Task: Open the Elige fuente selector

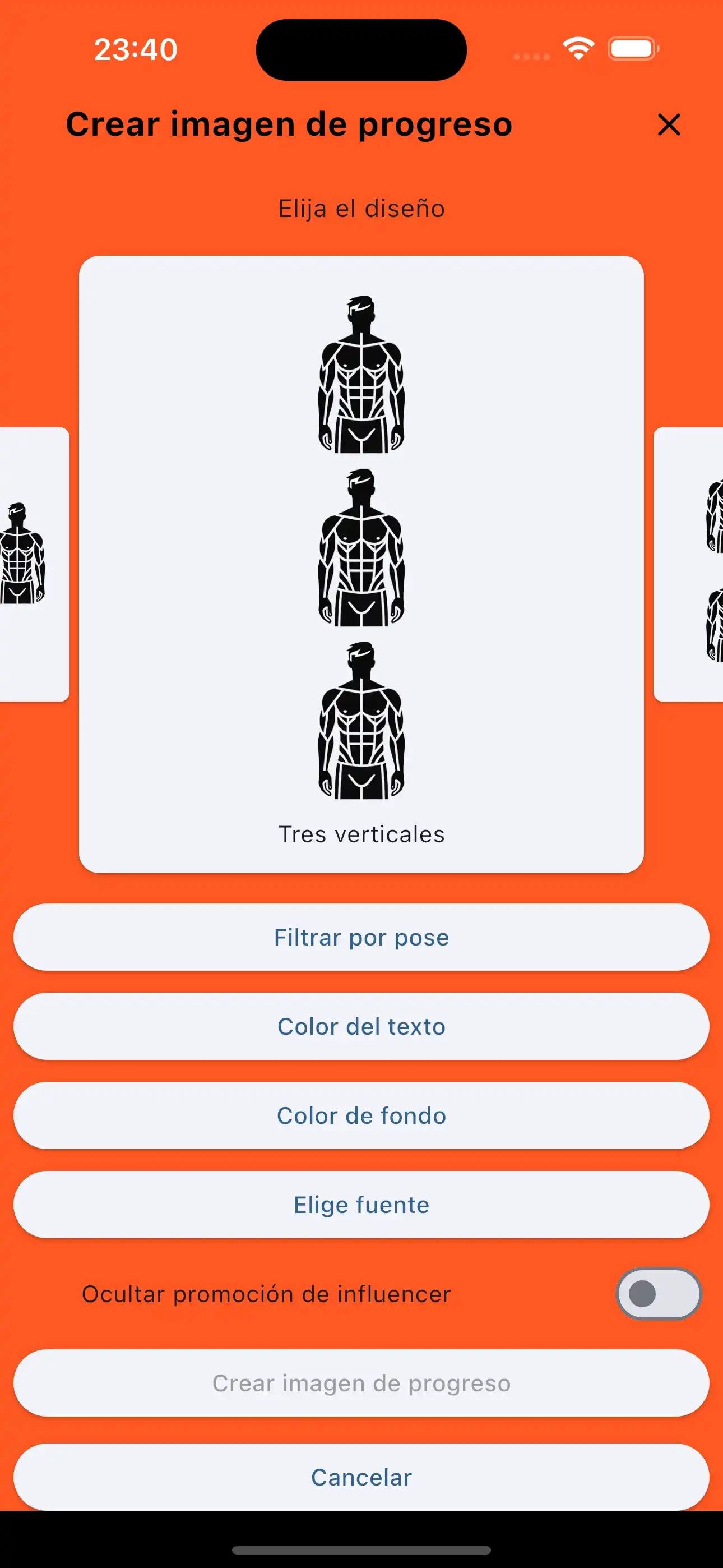Action: (x=361, y=1204)
